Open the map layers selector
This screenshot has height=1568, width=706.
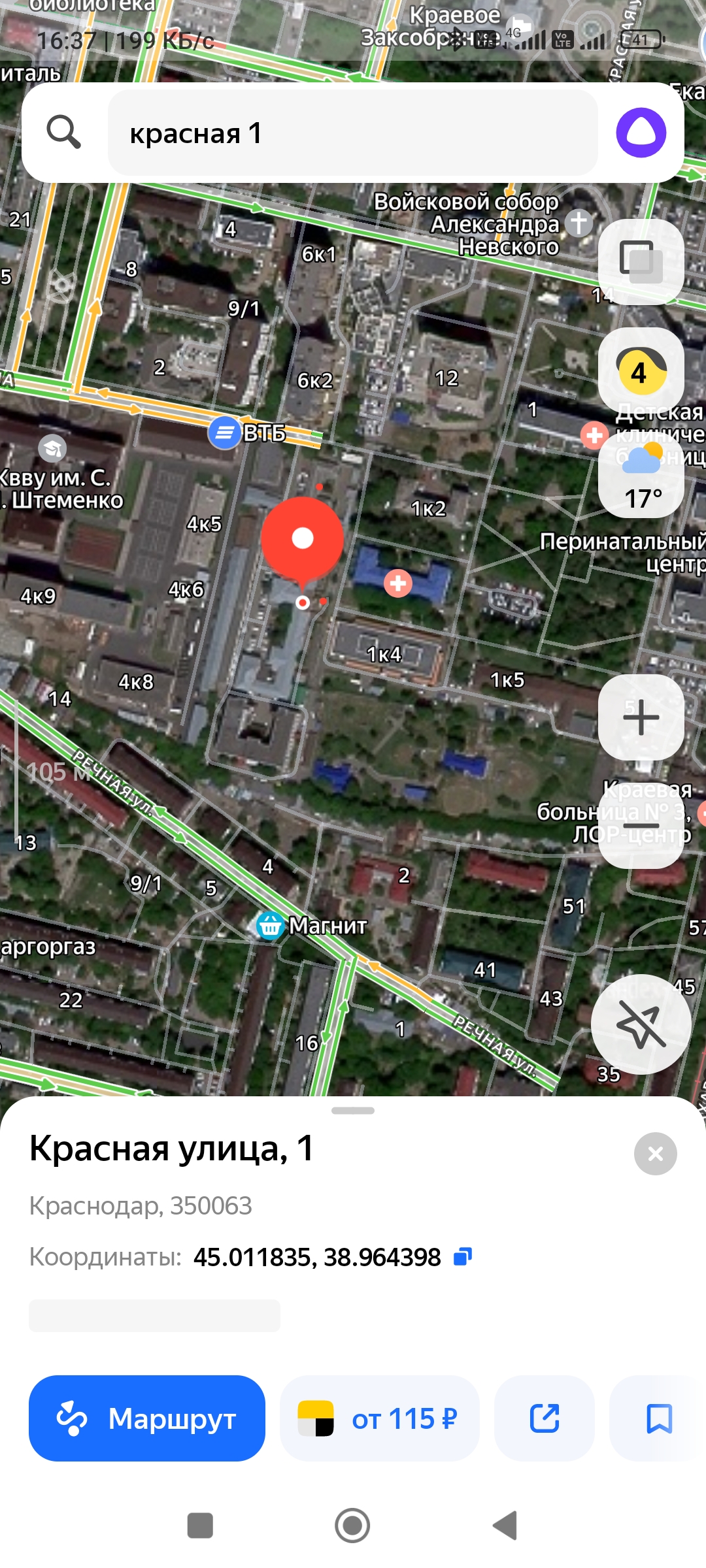[641, 261]
